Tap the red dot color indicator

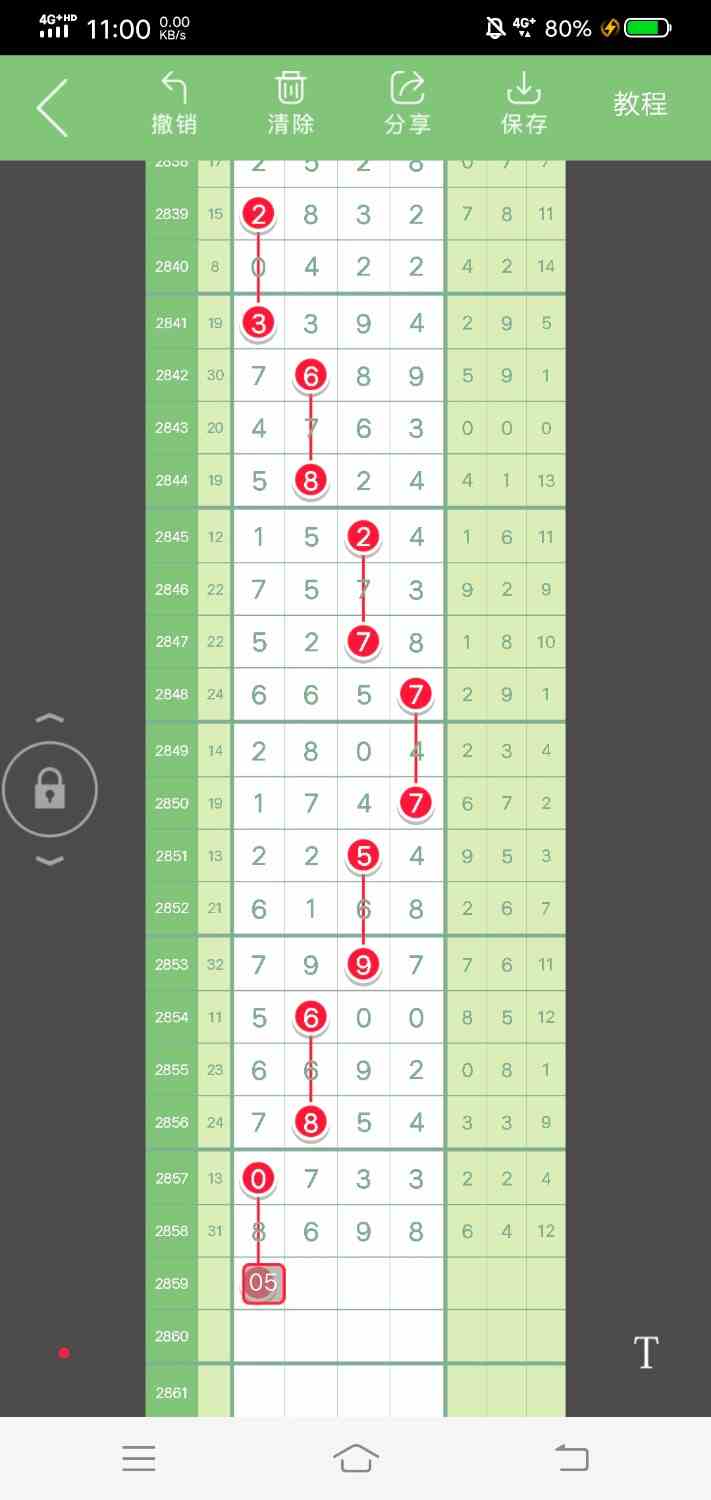(64, 1353)
